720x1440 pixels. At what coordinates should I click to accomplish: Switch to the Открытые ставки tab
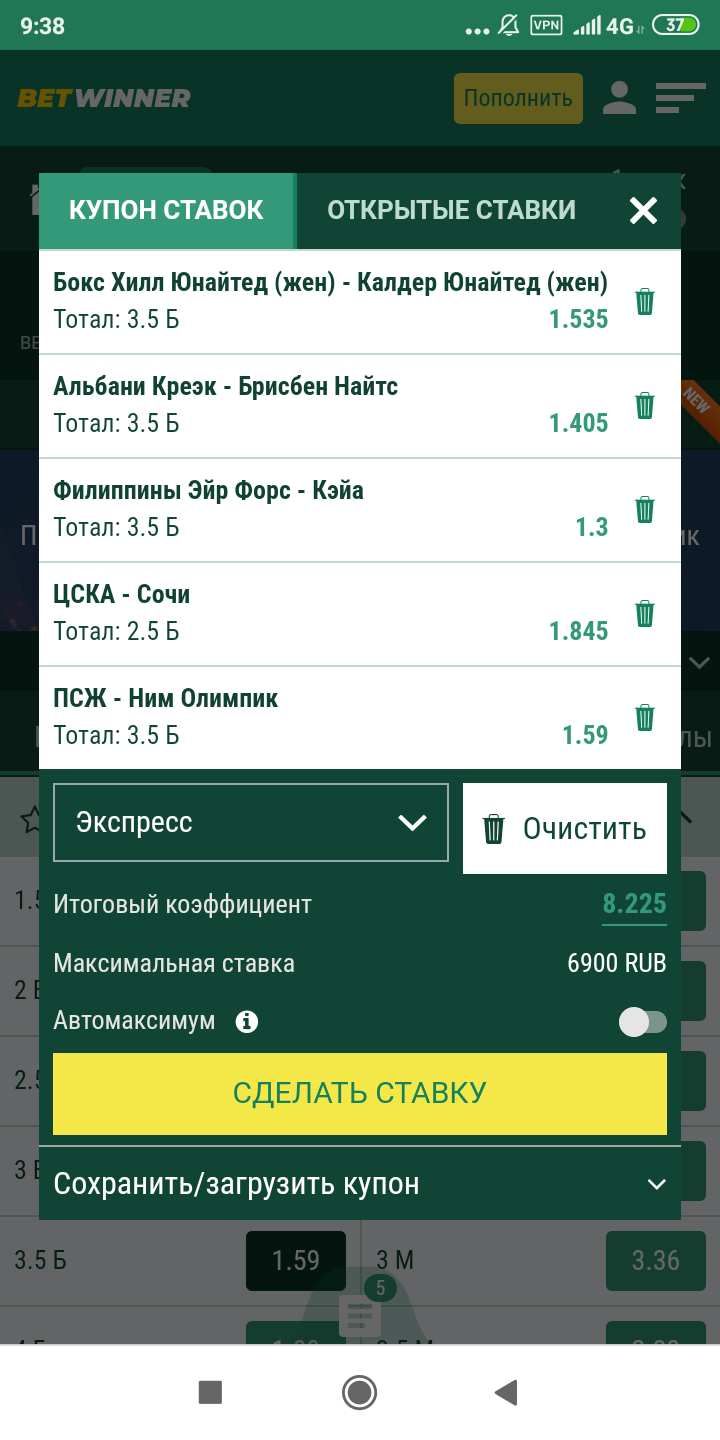tap(451, 210)
